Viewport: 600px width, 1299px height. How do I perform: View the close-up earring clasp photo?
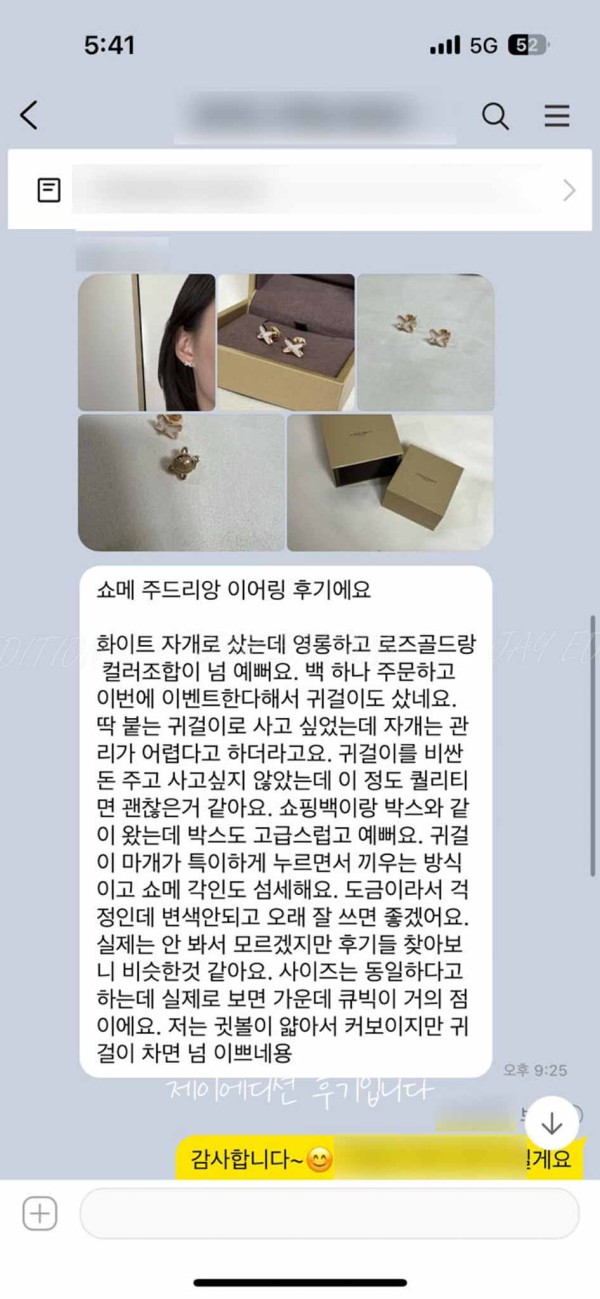(181, 482)
